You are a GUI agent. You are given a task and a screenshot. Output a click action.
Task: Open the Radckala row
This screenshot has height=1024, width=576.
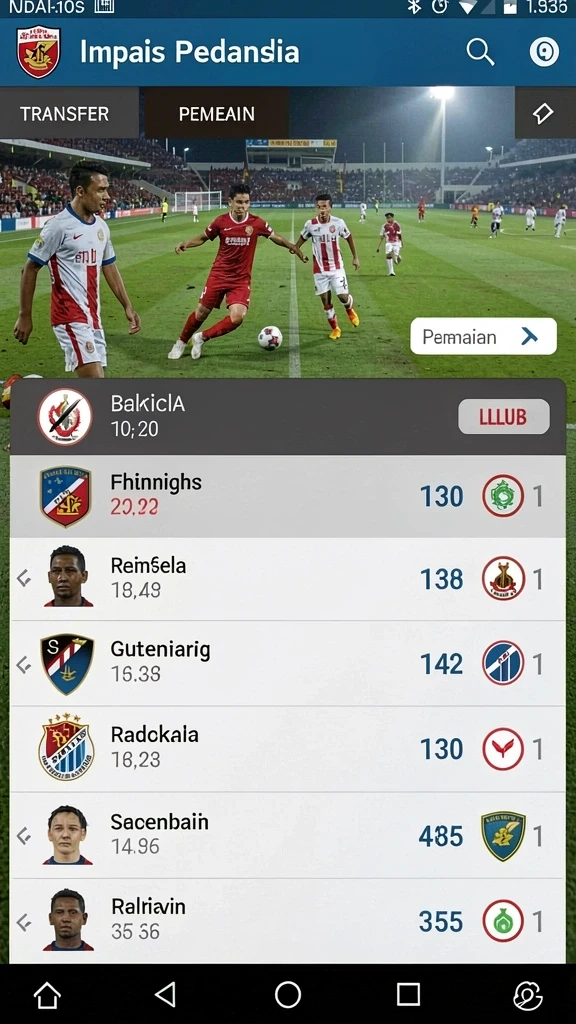tap(287, 748)
